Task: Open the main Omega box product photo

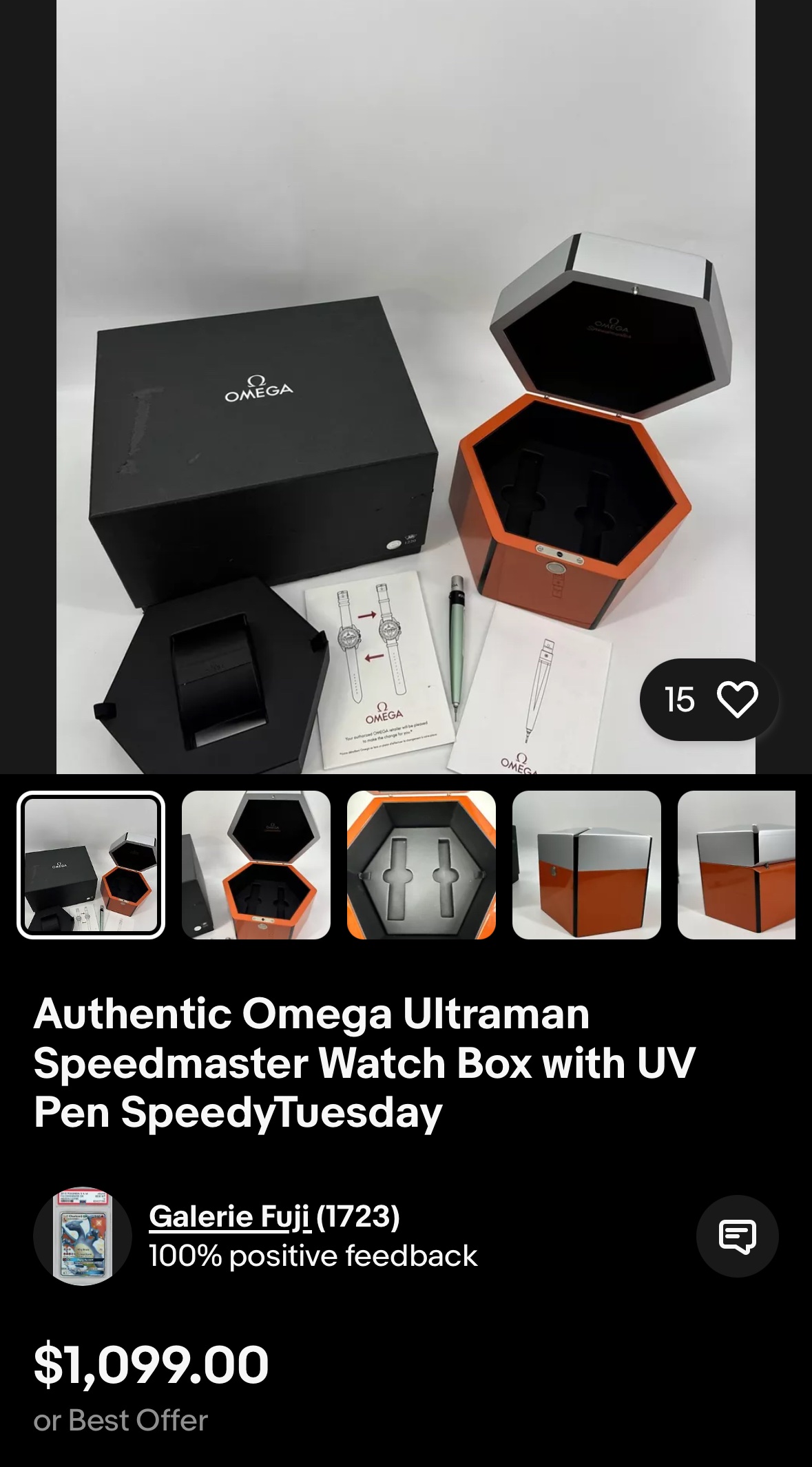Action: pyautogui.click(x=405, y=386)
